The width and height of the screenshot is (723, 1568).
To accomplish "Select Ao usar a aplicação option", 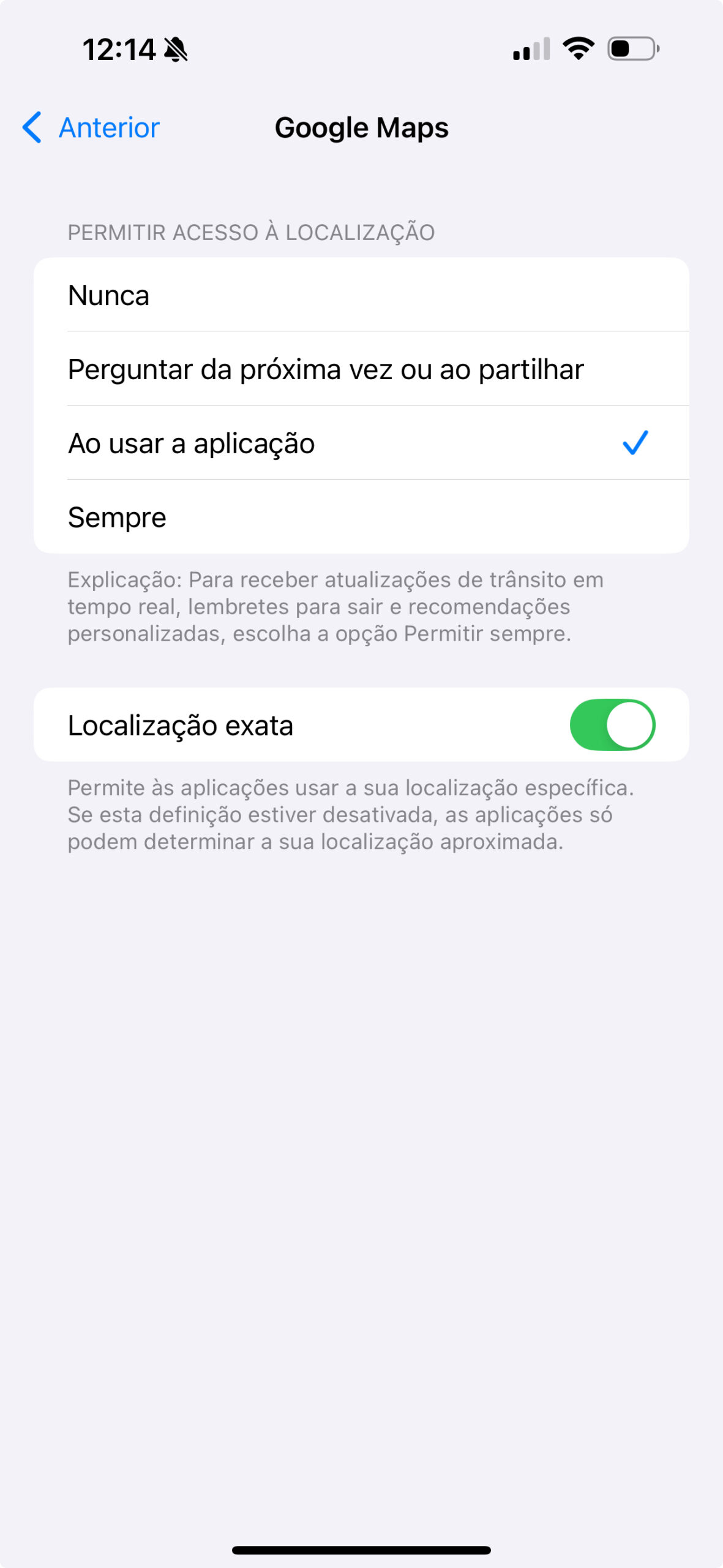I will (361, 443).
